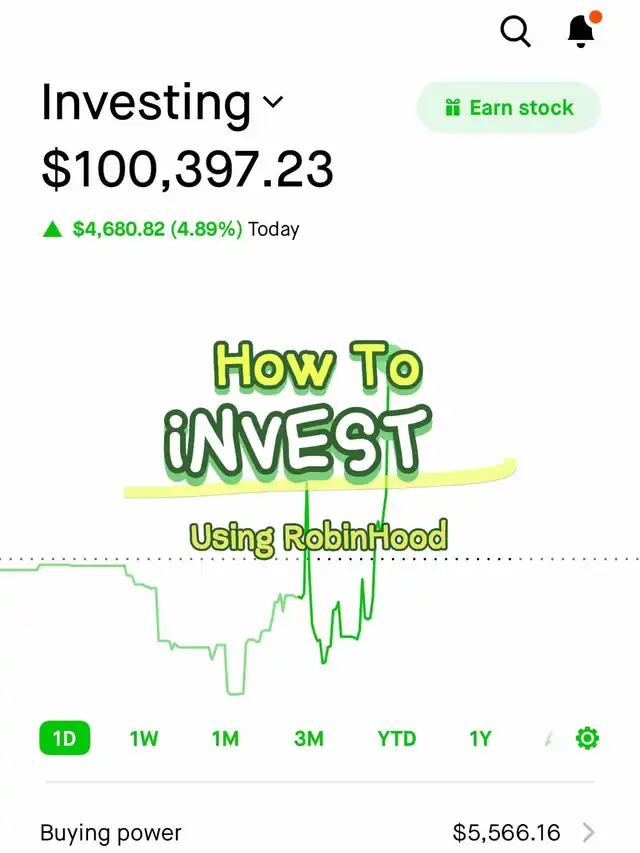Image resolution: width=640 pixels, height=853 pixels.
Task: Open the search magnifier
Action: tap(515, 32)
